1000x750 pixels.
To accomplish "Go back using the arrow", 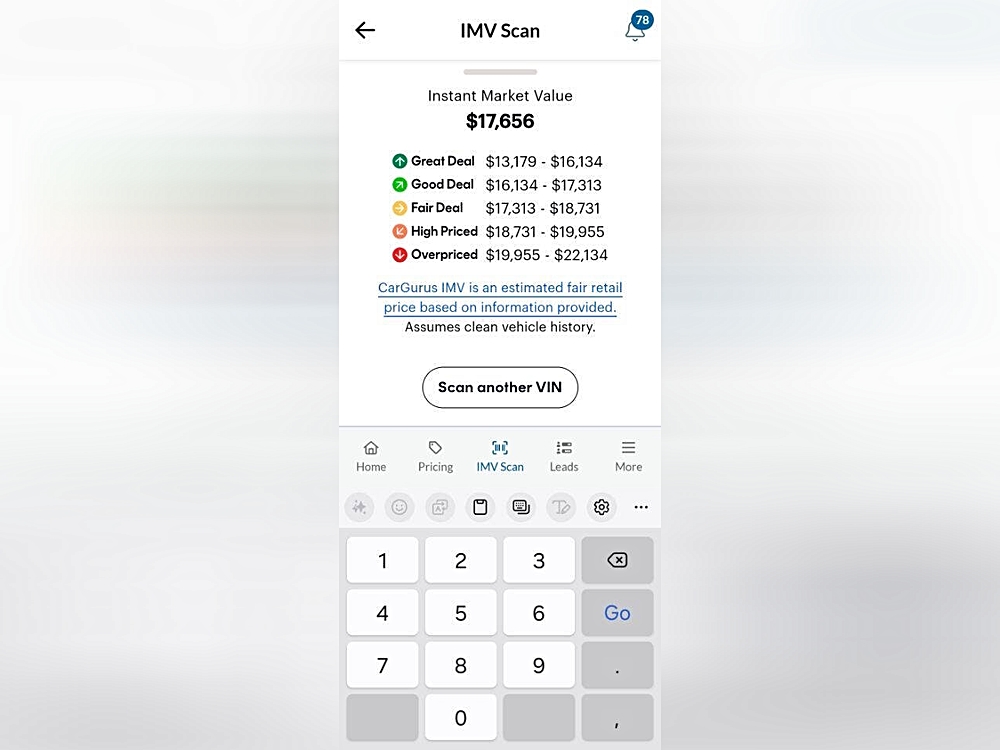I will click(365, 30).
